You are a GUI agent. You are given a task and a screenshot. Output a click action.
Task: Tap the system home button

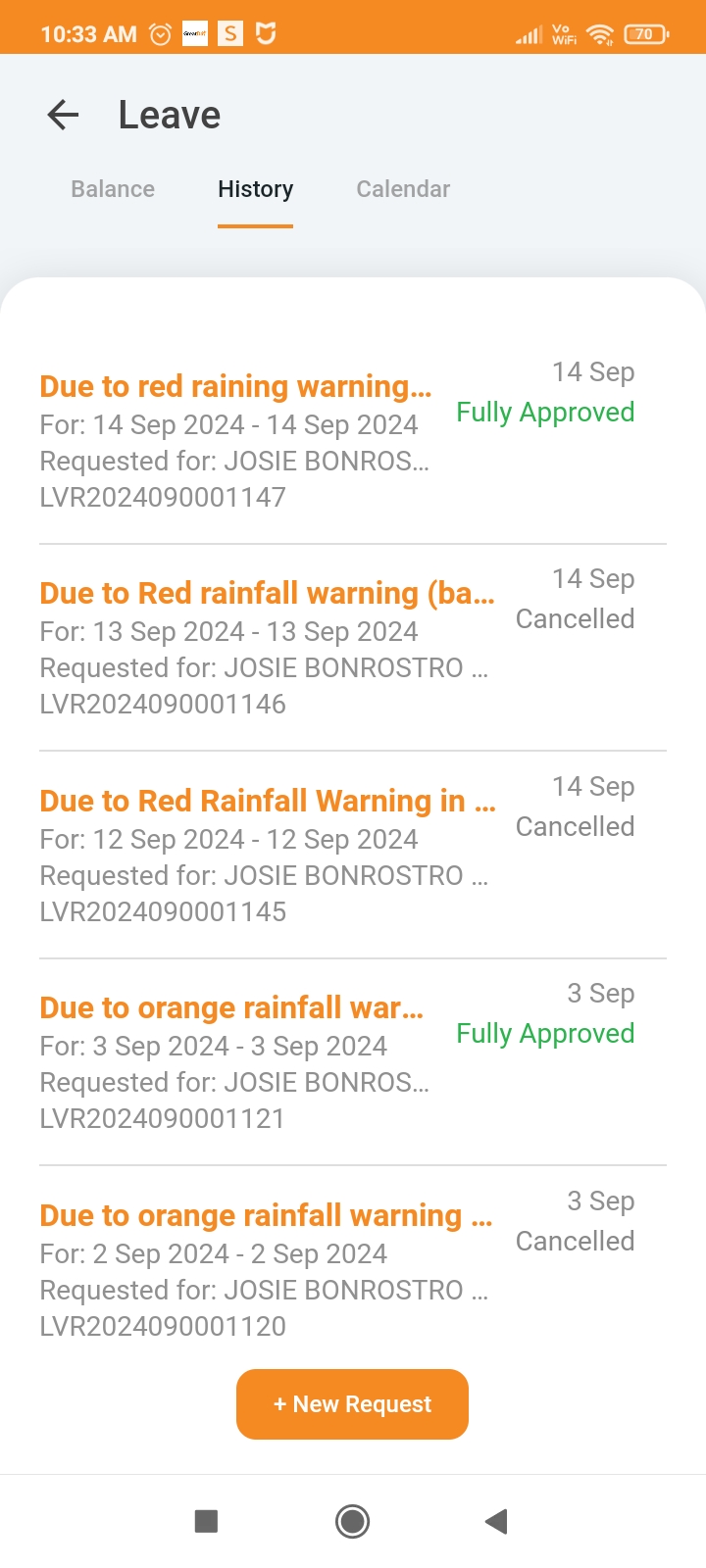(352, 1521)
